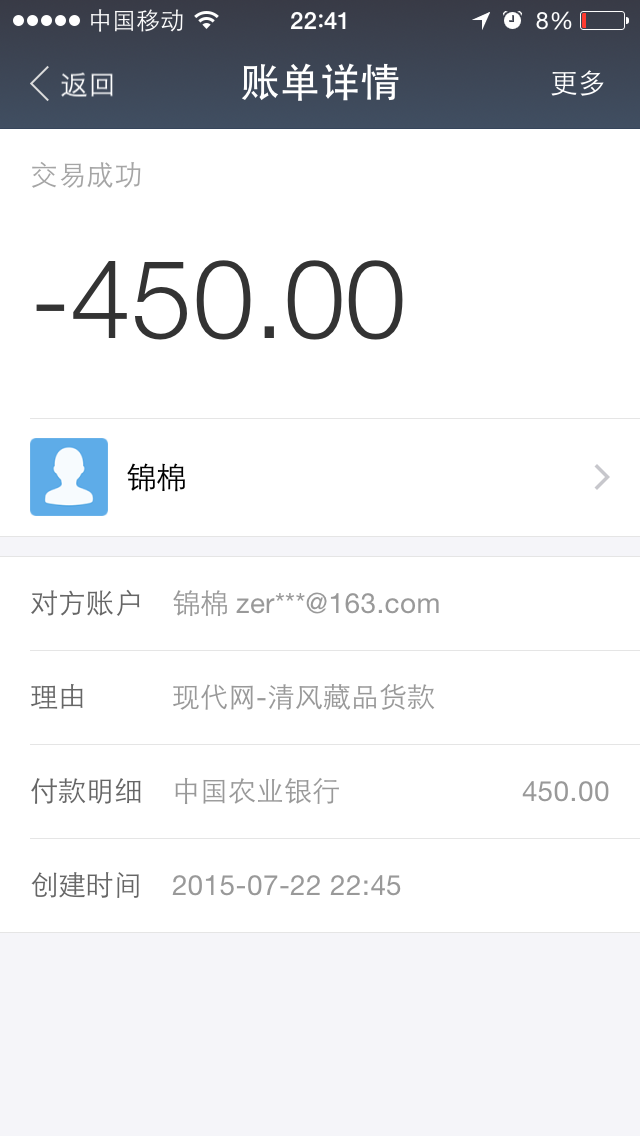Go back using the 返回 button
640x1136 pixels.
72,84
